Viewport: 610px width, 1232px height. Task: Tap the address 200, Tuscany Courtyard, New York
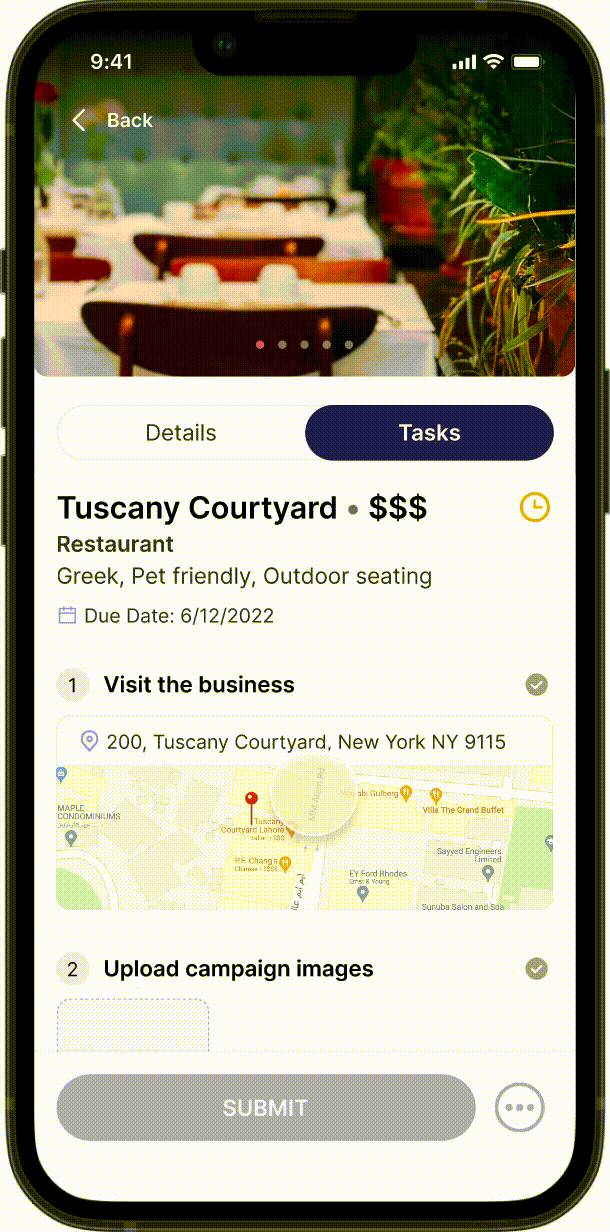305,742
